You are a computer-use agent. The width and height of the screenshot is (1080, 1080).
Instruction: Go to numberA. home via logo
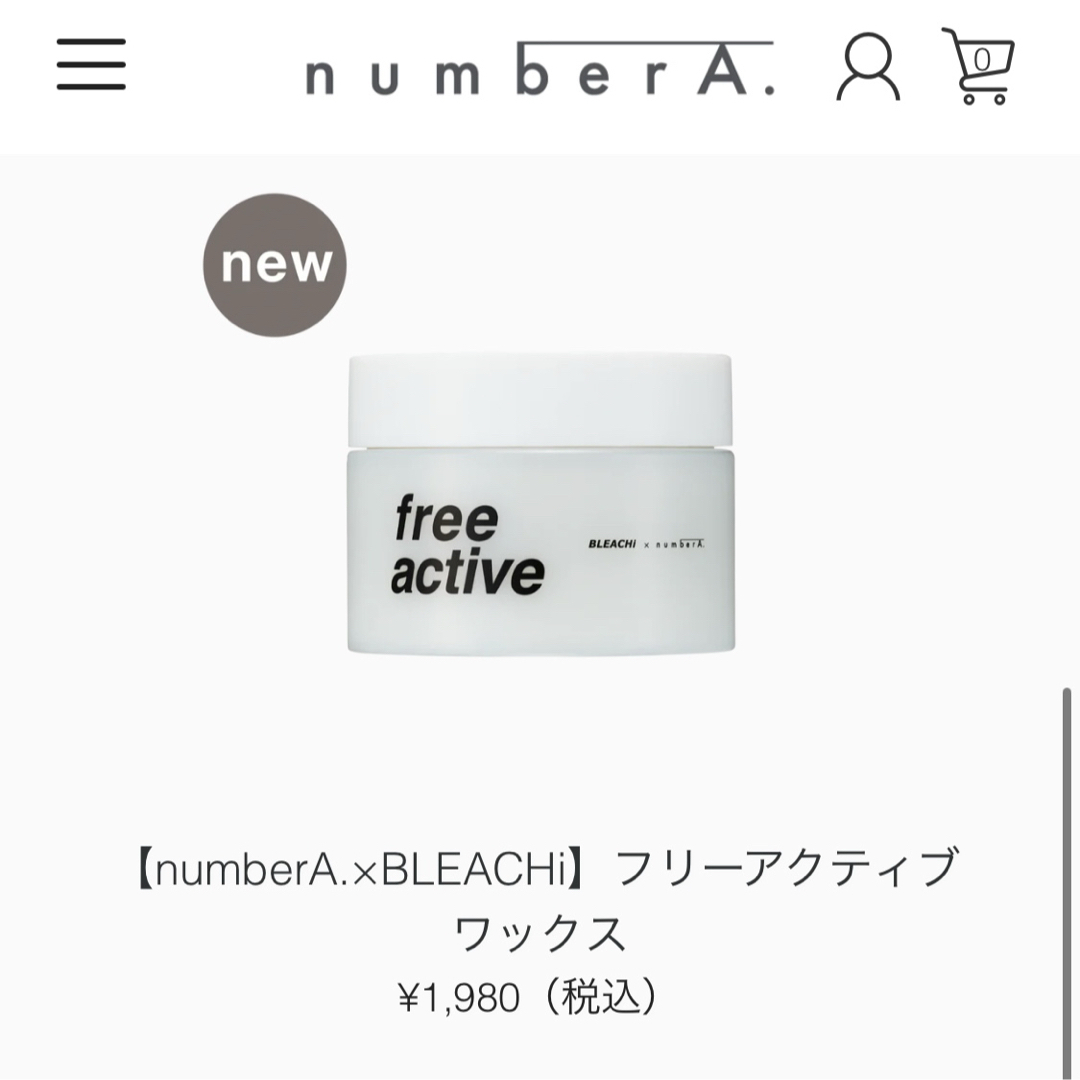coord(540,70)
